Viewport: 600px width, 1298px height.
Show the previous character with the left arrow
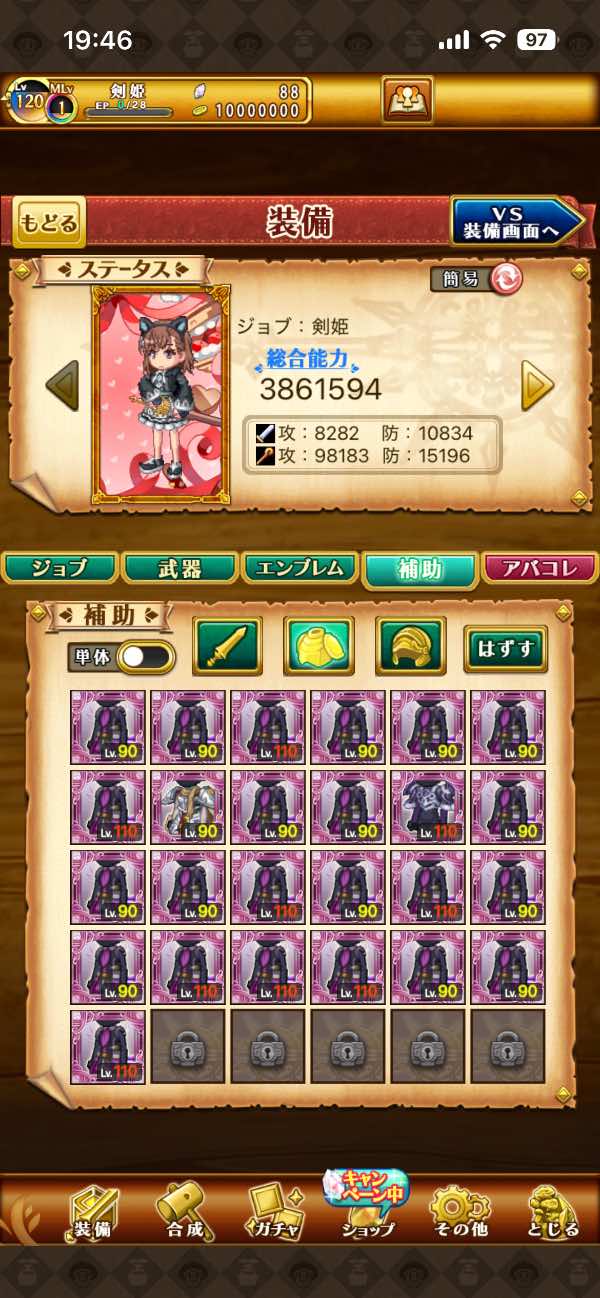coord(62,385)
